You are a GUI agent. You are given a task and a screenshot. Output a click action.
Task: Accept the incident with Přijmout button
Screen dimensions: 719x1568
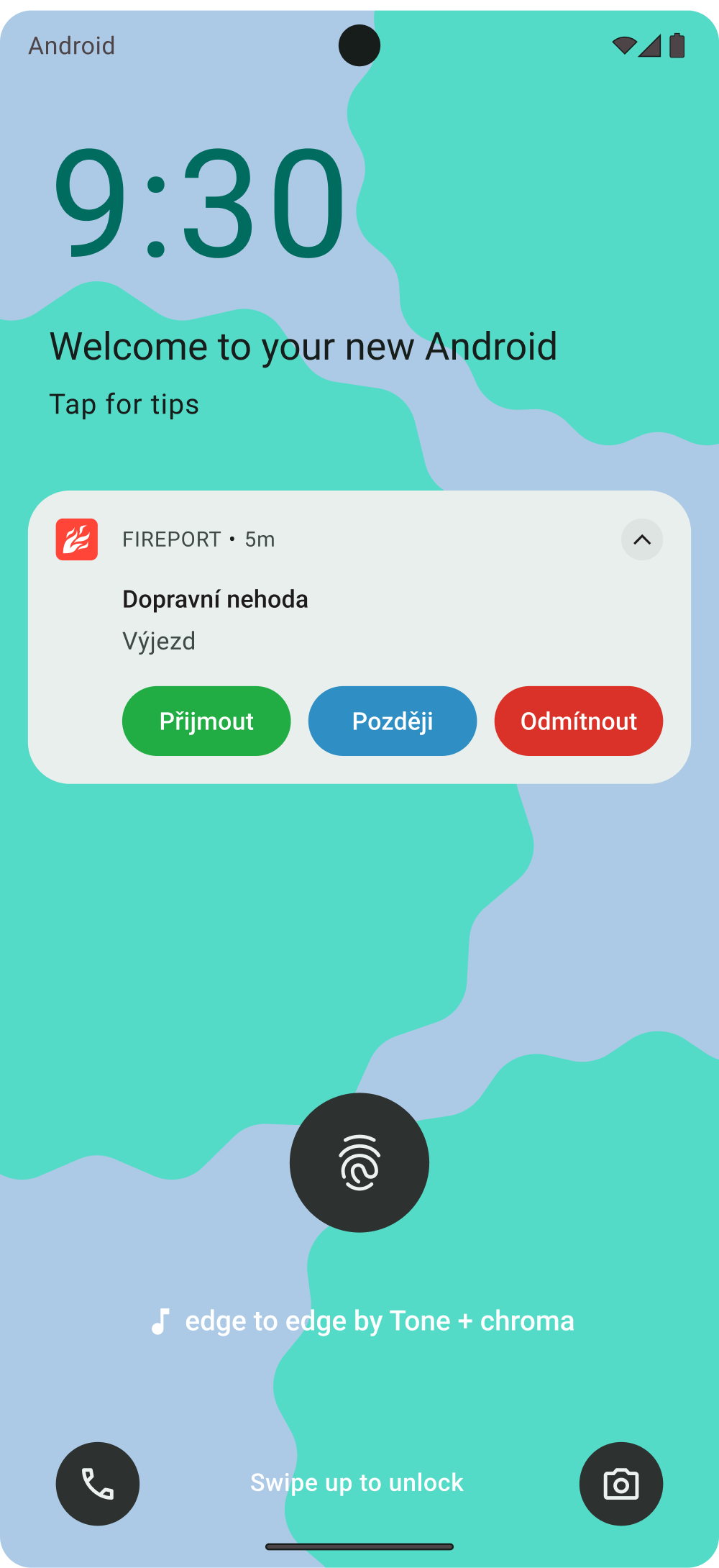206,721
